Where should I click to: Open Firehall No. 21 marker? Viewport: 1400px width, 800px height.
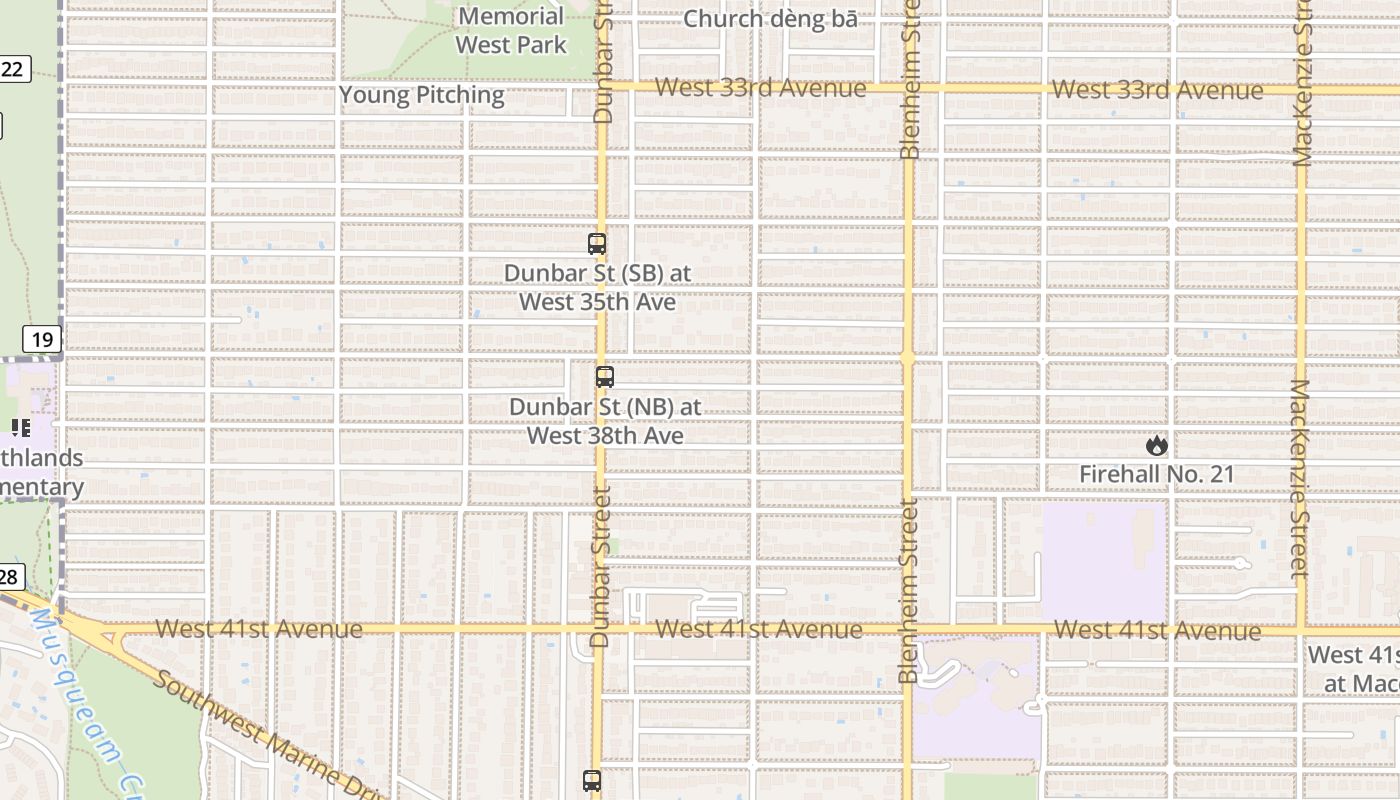(x=1157, y=446)
